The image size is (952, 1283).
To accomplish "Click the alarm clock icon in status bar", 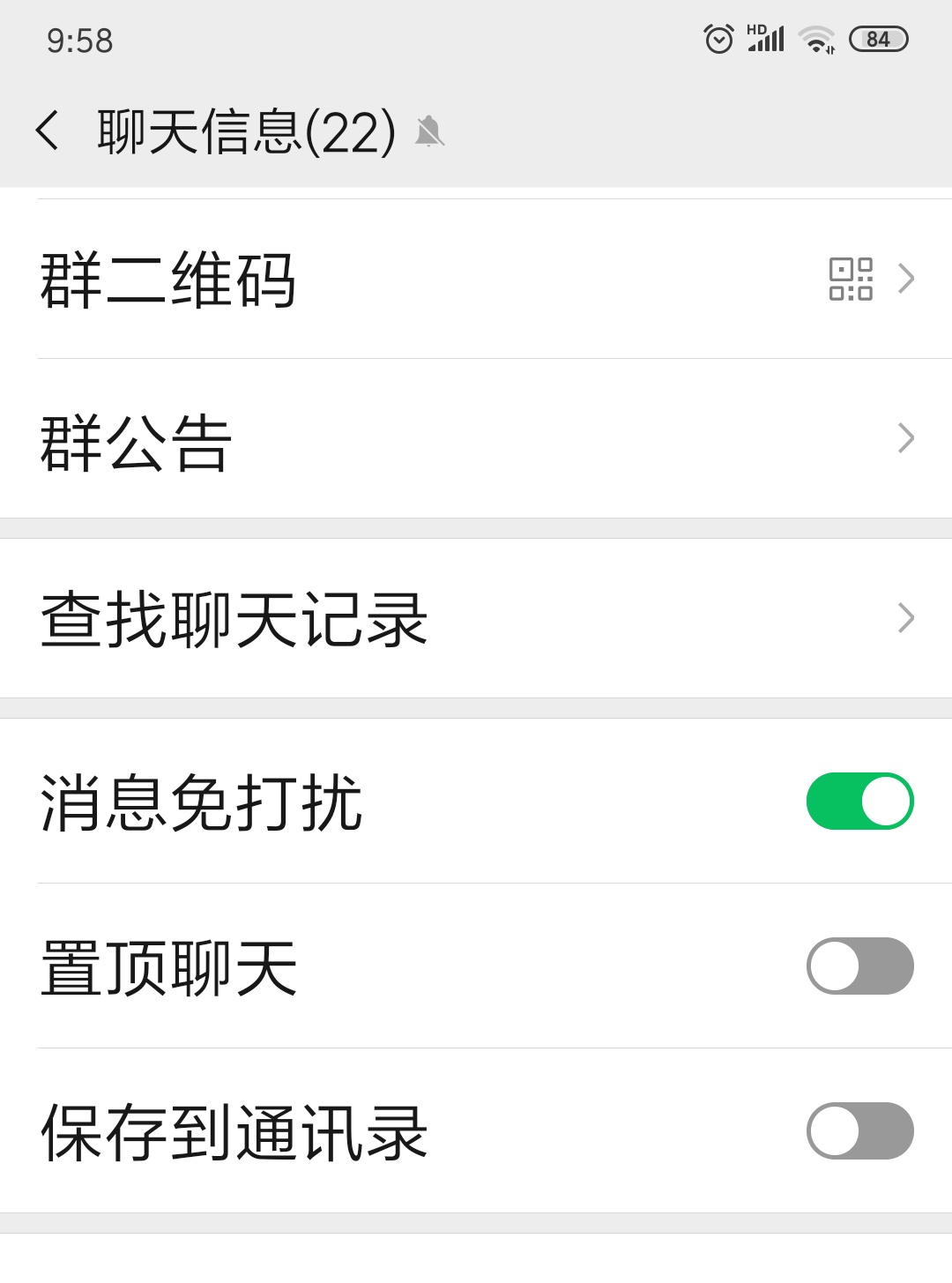I will (717, 39).
